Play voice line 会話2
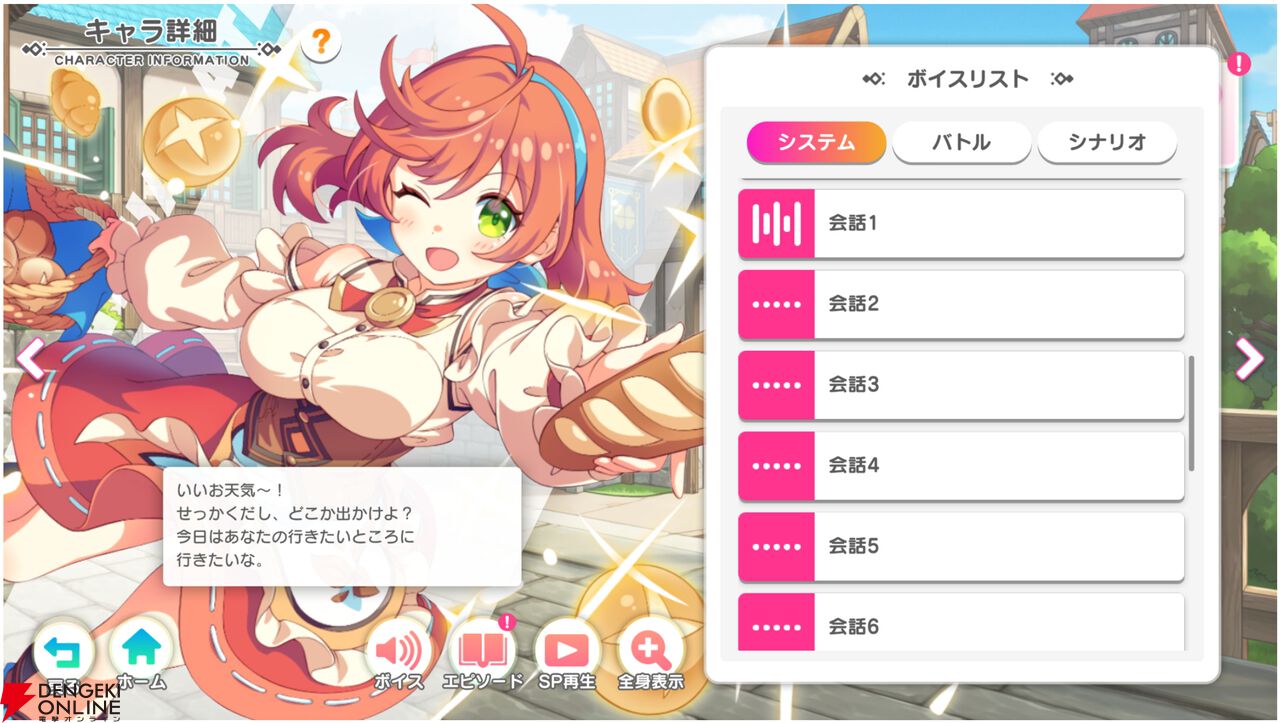 (x=960, y=304)
